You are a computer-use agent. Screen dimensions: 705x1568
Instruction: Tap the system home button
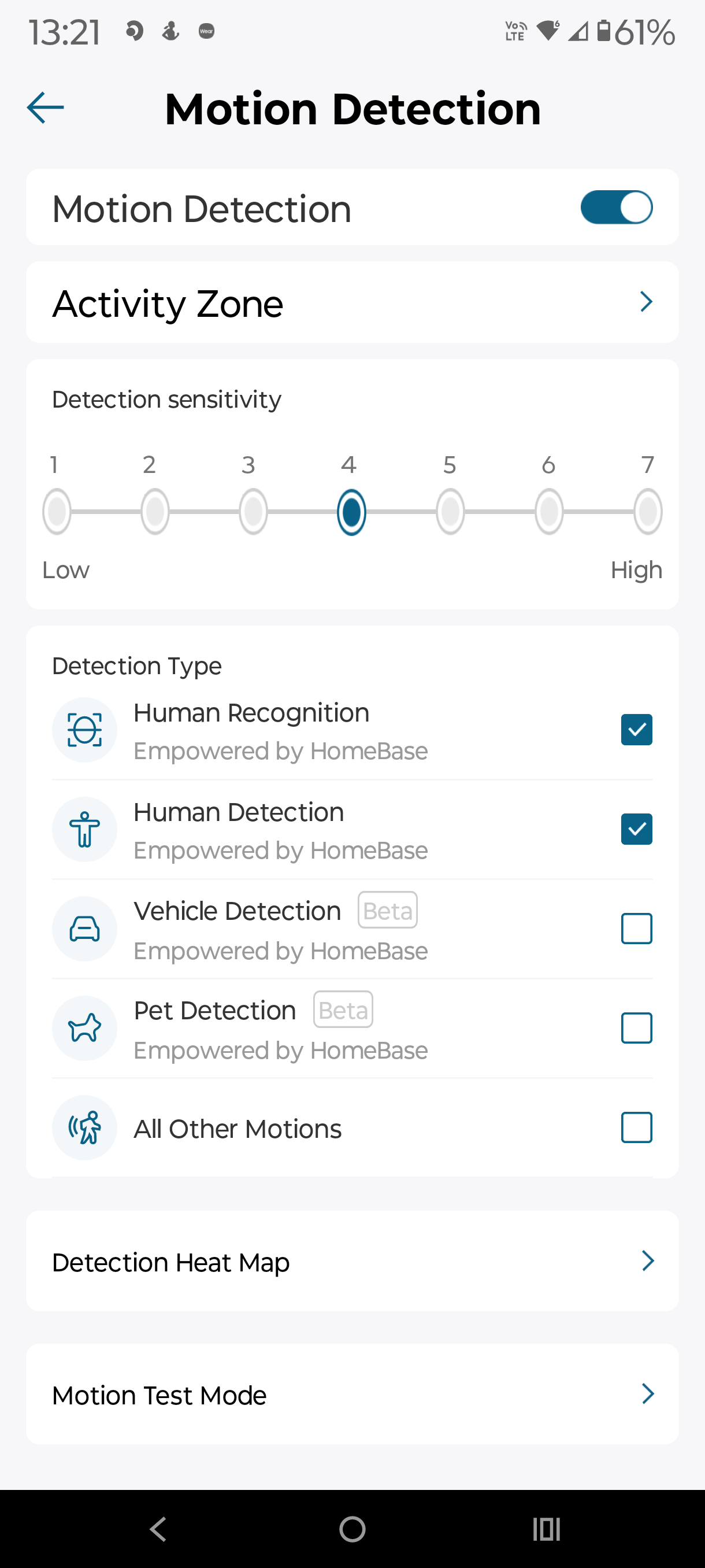tap(352, 1529)
